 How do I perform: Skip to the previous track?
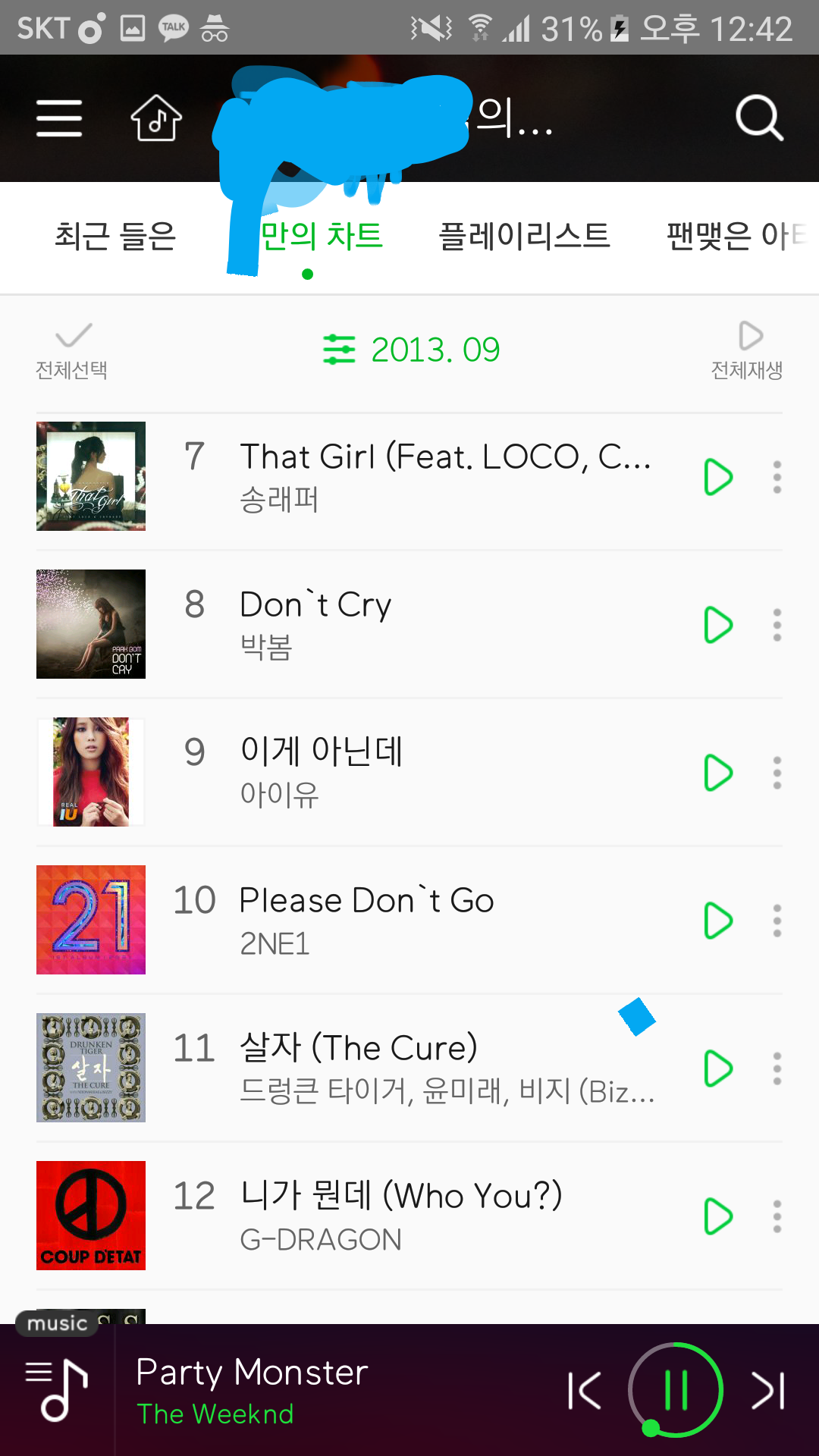pos(585,1391)
